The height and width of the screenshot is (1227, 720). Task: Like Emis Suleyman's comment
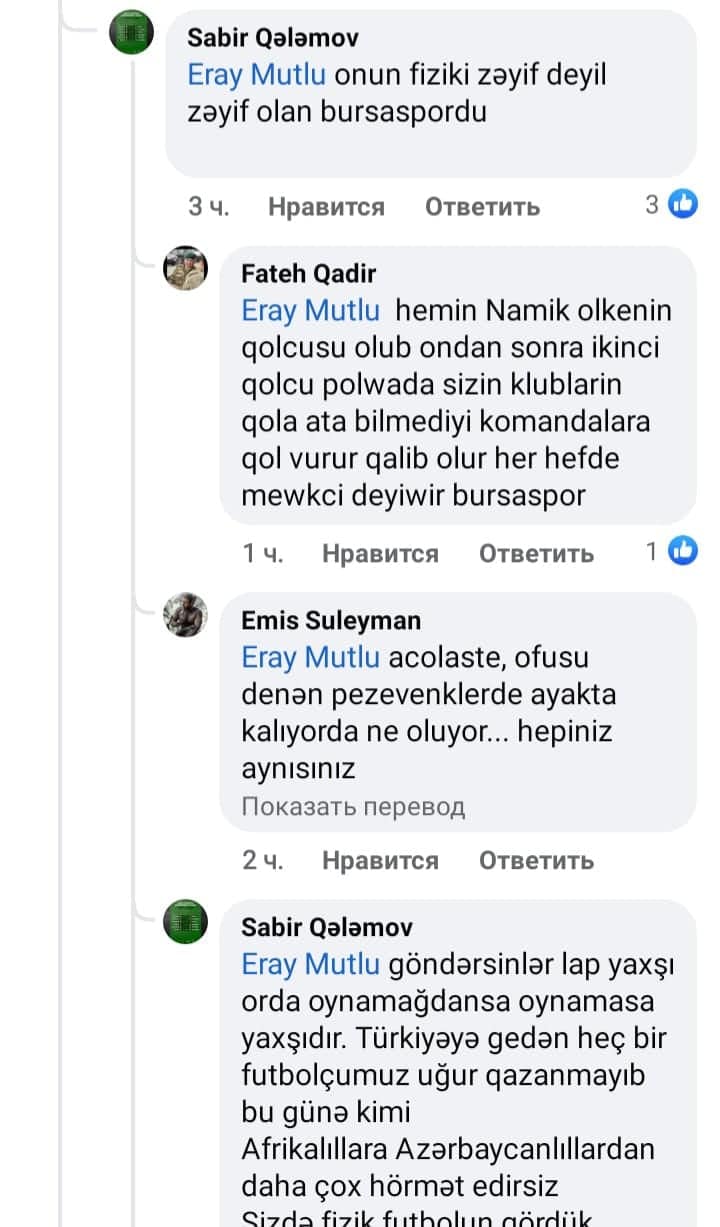click(380, 860)
